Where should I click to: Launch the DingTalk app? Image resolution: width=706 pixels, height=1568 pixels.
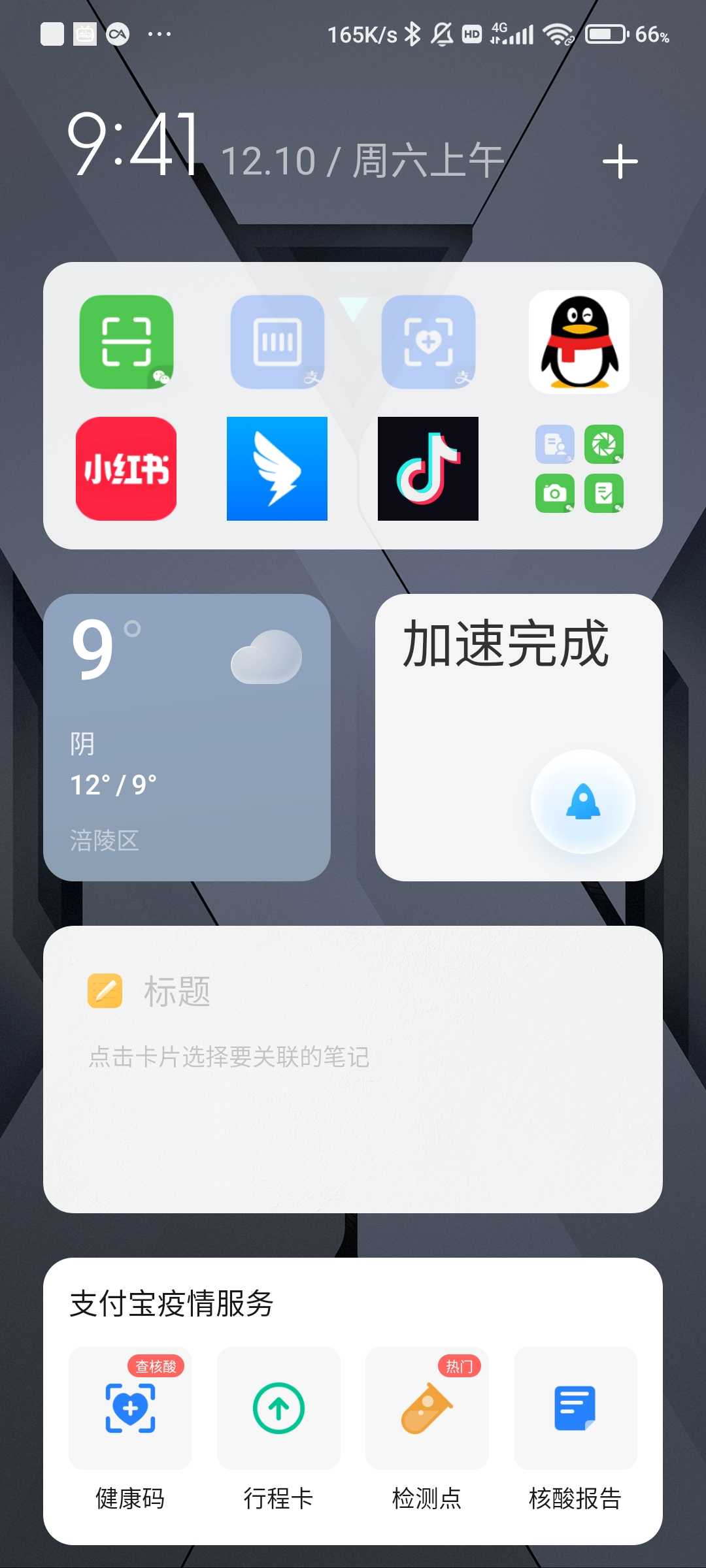pyautogui.click(x=277, y=468)
